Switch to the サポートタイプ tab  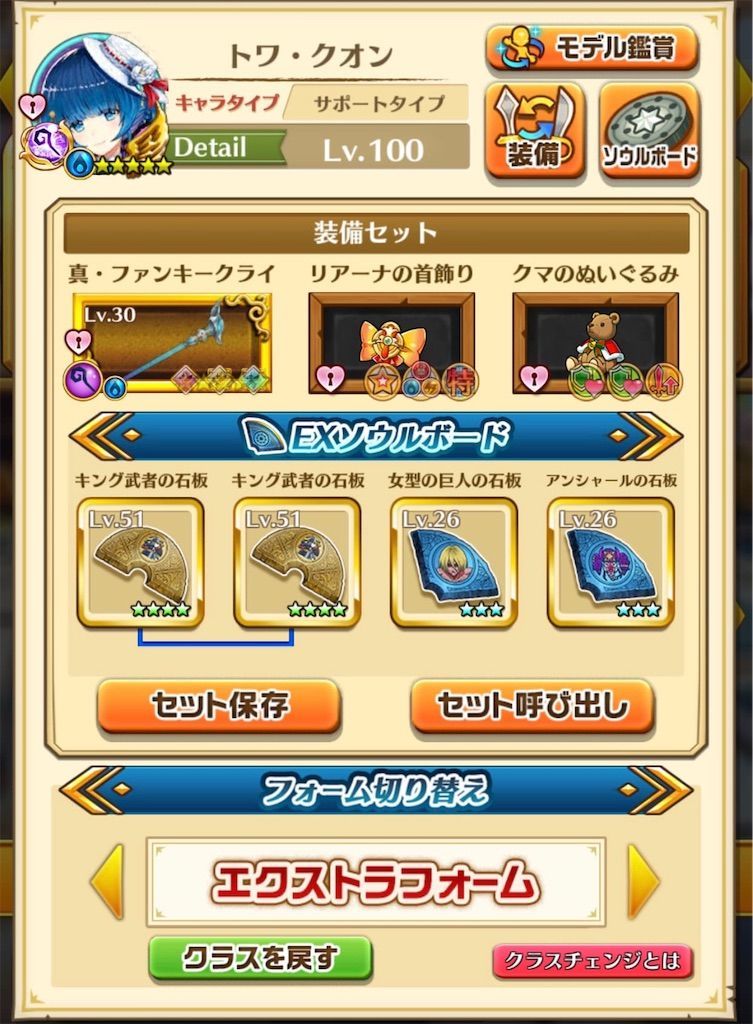(382, 101)
